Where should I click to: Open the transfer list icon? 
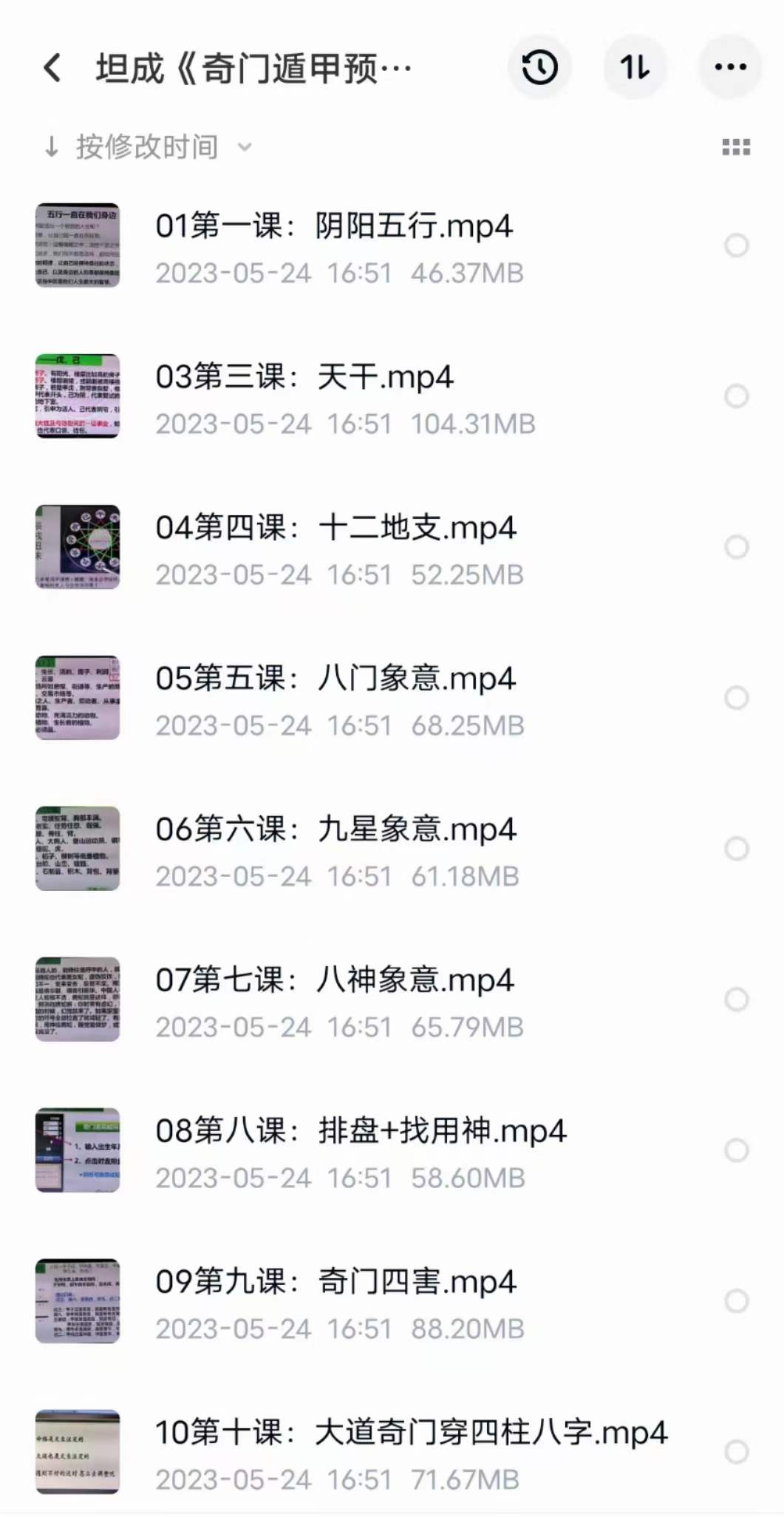(634, 67)
